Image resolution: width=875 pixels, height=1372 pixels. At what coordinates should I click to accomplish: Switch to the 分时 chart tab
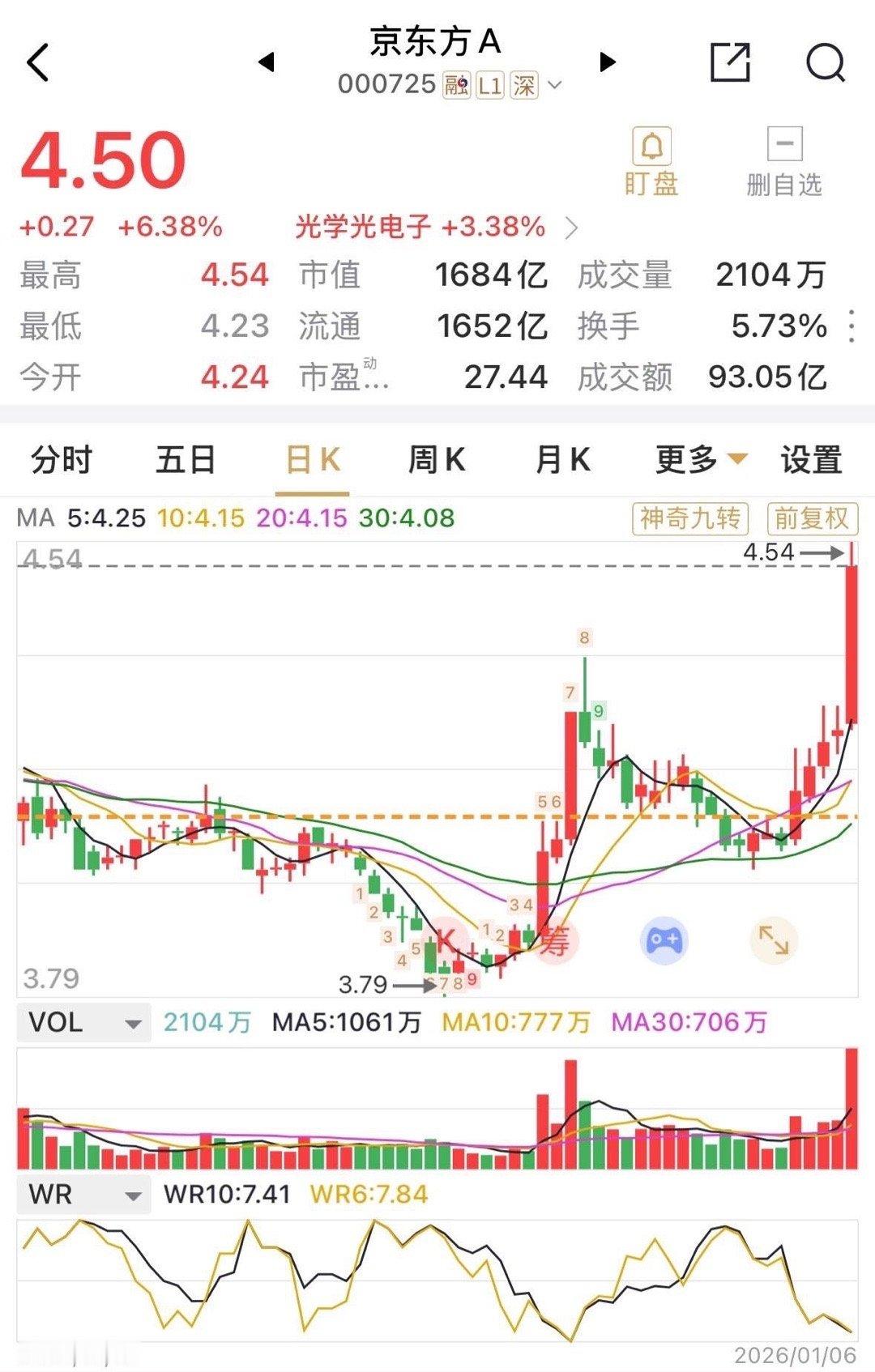point(62,460)
